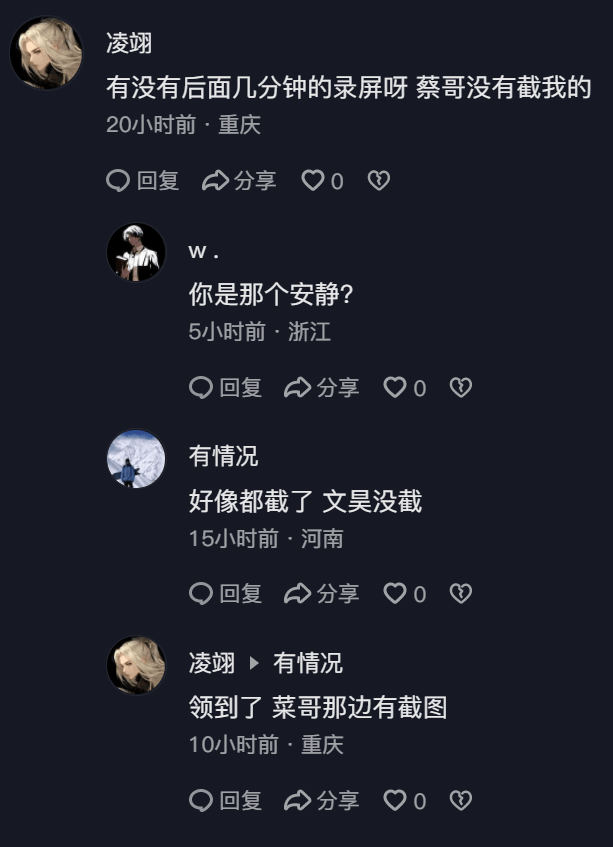Reply to 凌翊's top comment
The width and height of the screenshot is (613, 847).
143,181
